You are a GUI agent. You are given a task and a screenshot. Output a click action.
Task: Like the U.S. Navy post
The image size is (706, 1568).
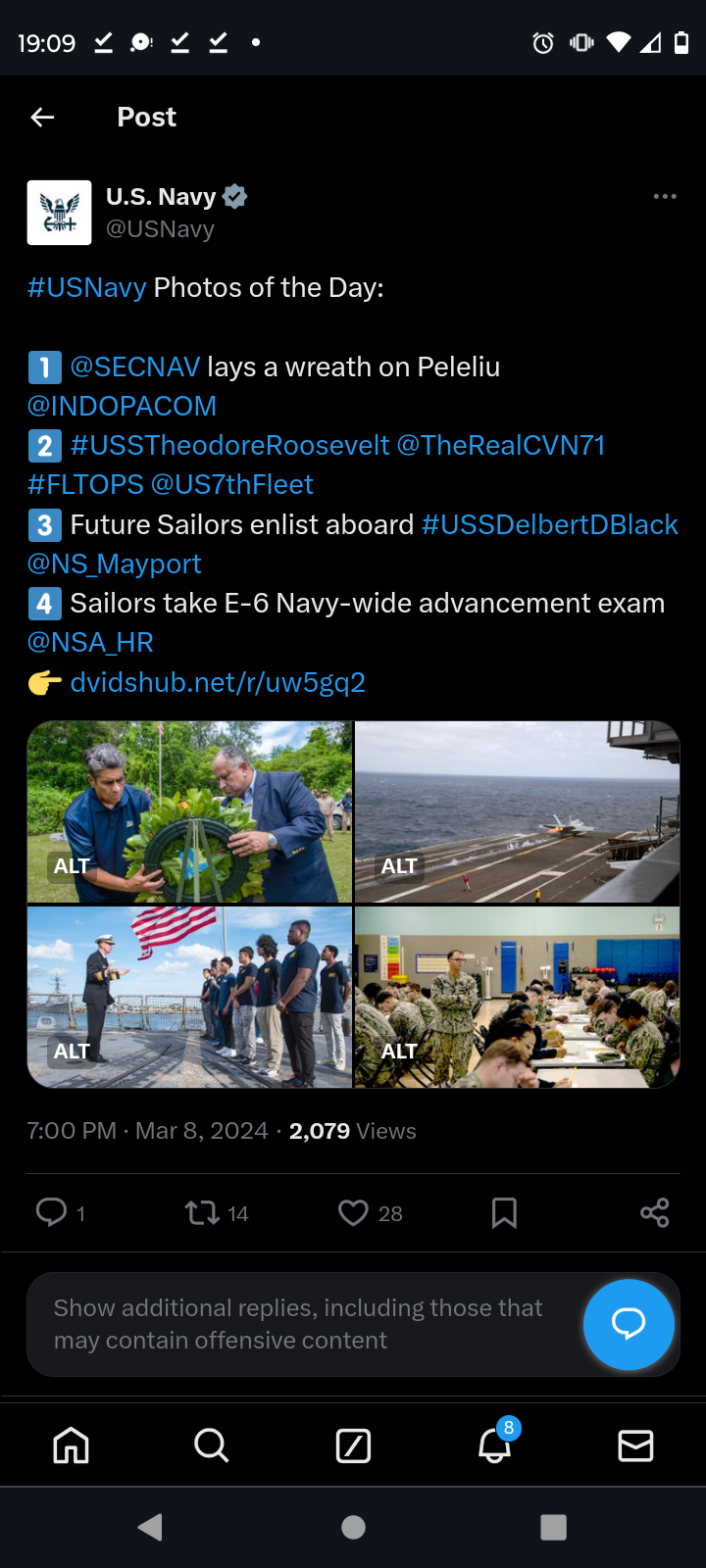pos(353,1213)
